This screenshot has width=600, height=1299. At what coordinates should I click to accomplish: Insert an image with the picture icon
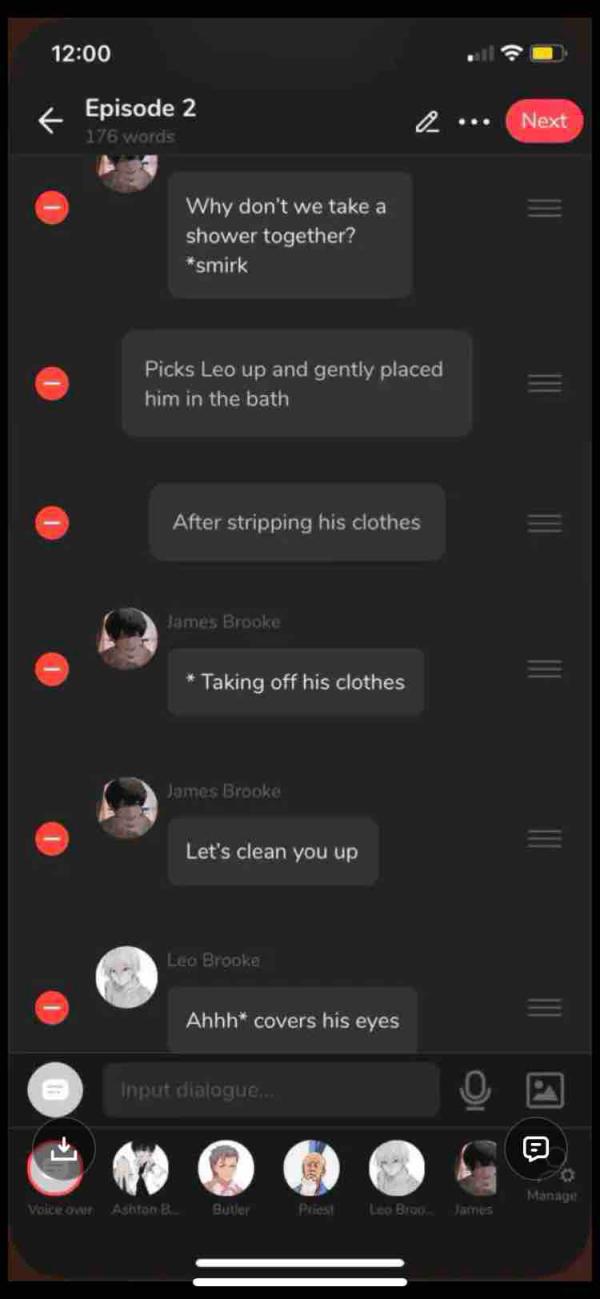(x=545, y=1090)
